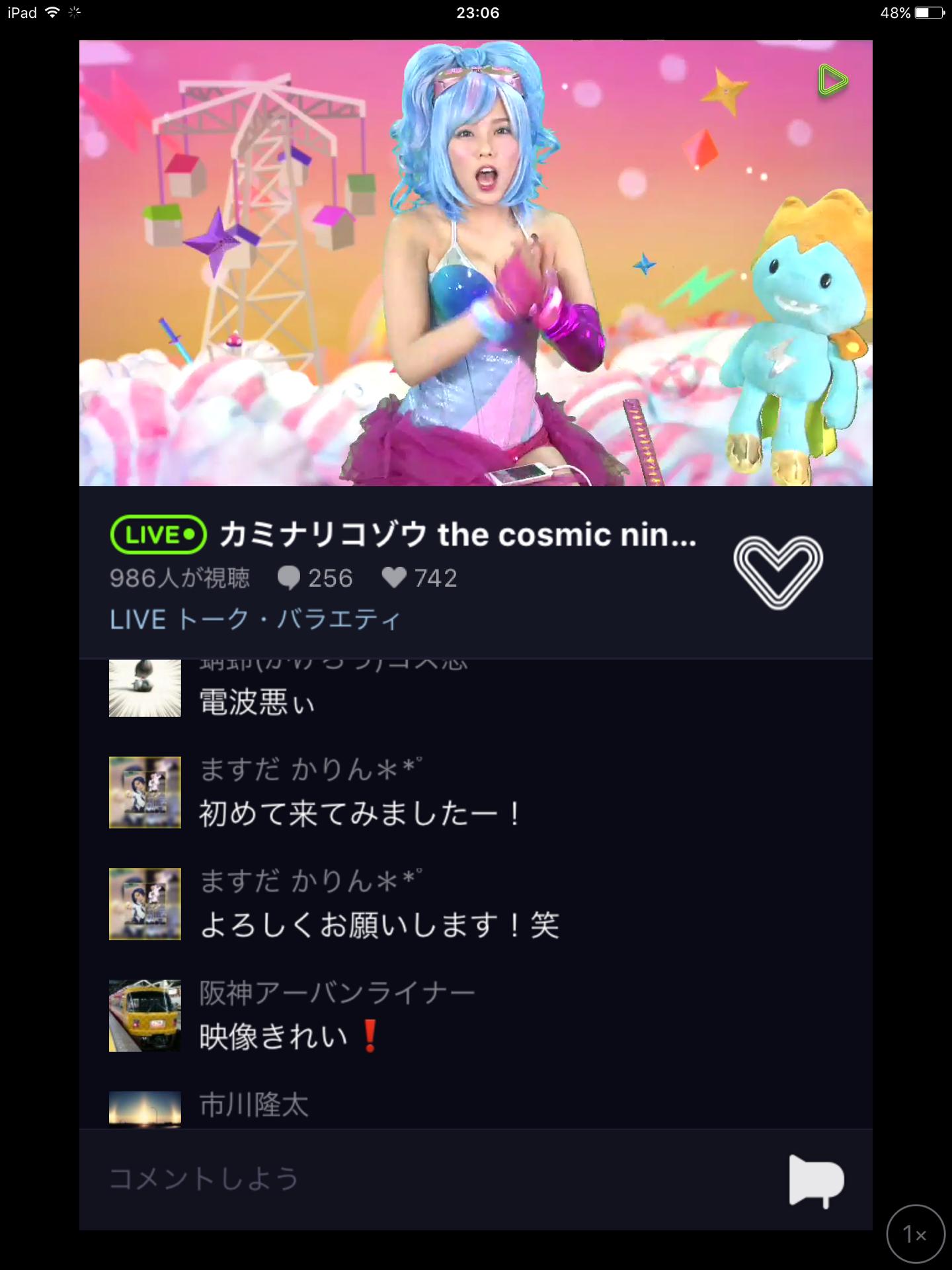
Task: Tap the 23:06 clock in the status bar
Action: pos(476,11)
